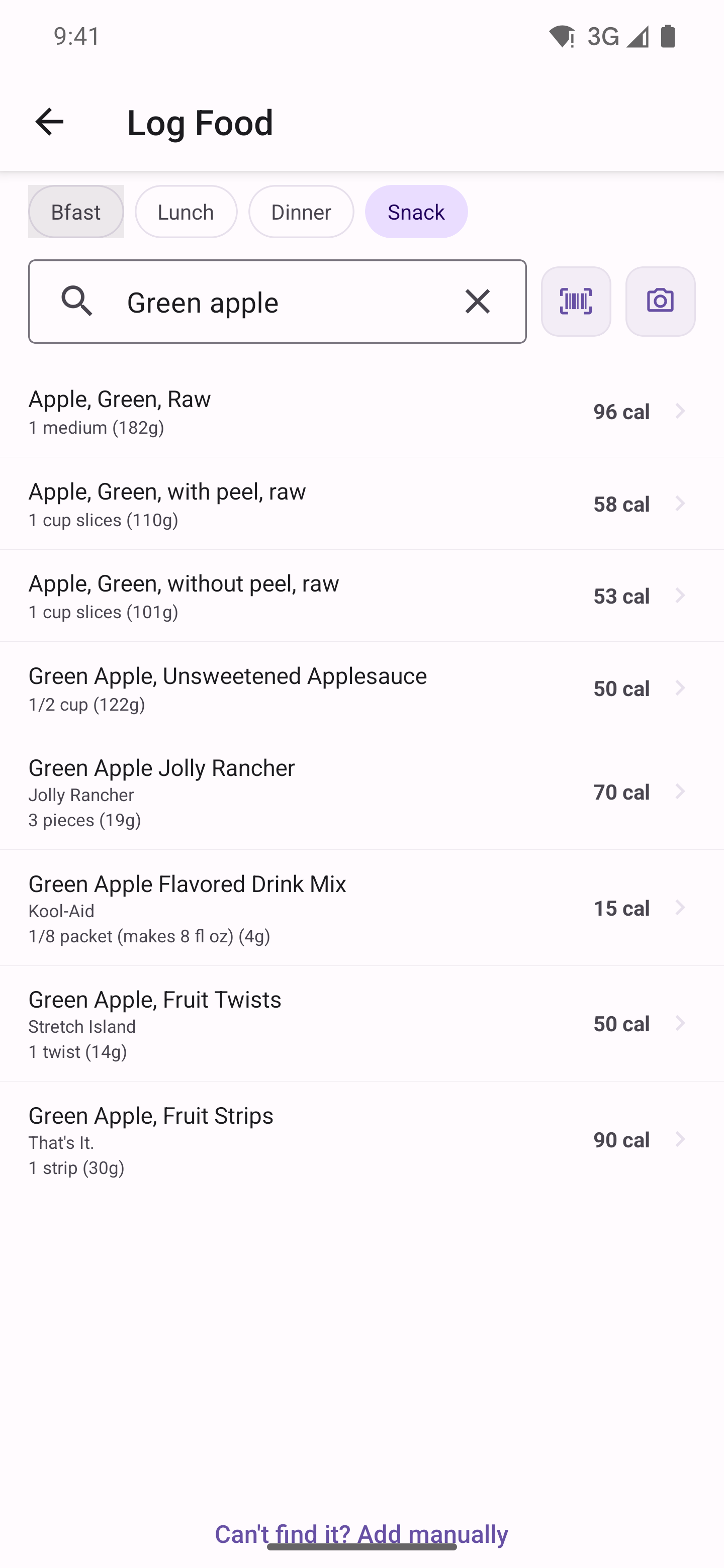The width and height of the screenshot is (724, 1568).
Task: Open the camera food scan icon
Action: [x=660, y=301]
